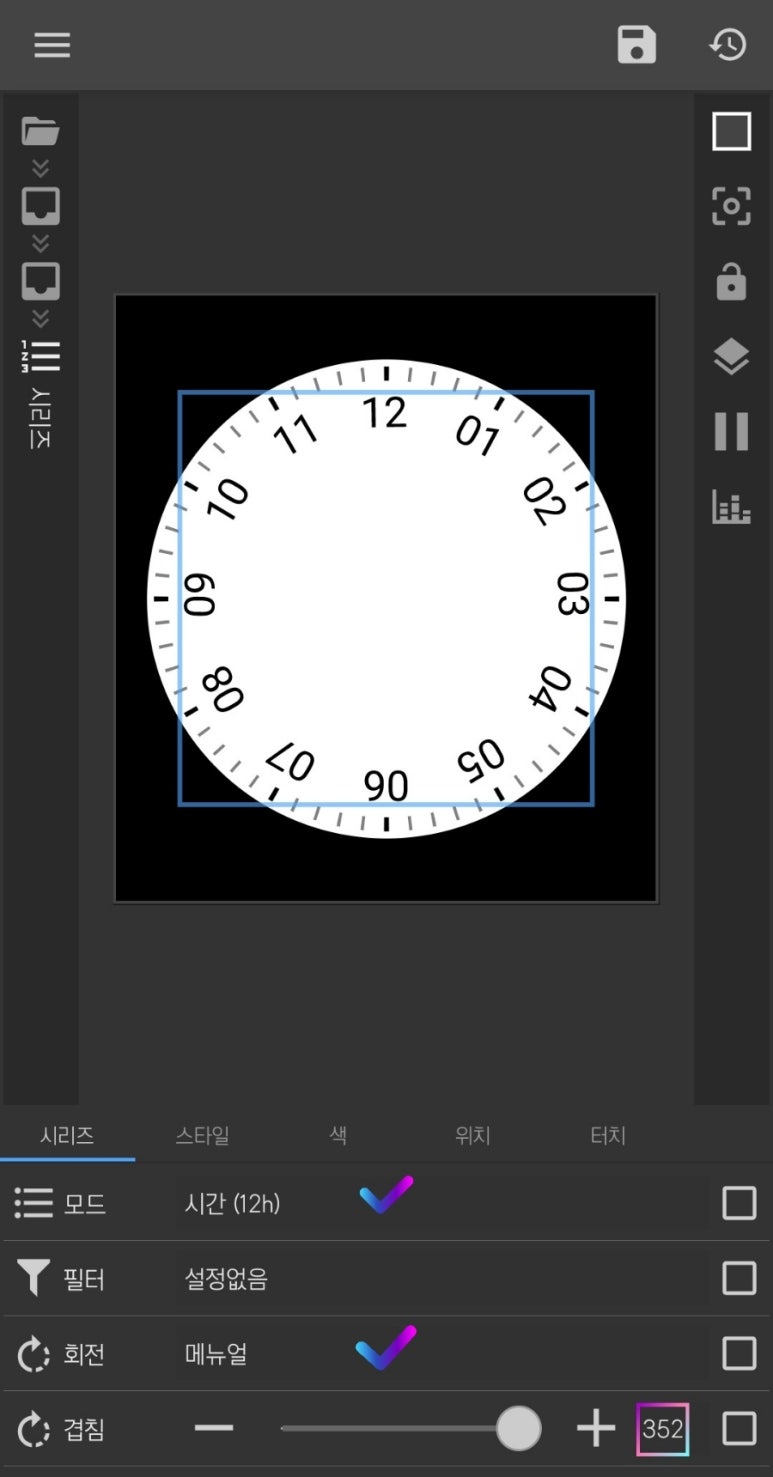Open the 필터 setting 설정없음
This screenshot has width=773, height=1477.
click(227, 1279)
